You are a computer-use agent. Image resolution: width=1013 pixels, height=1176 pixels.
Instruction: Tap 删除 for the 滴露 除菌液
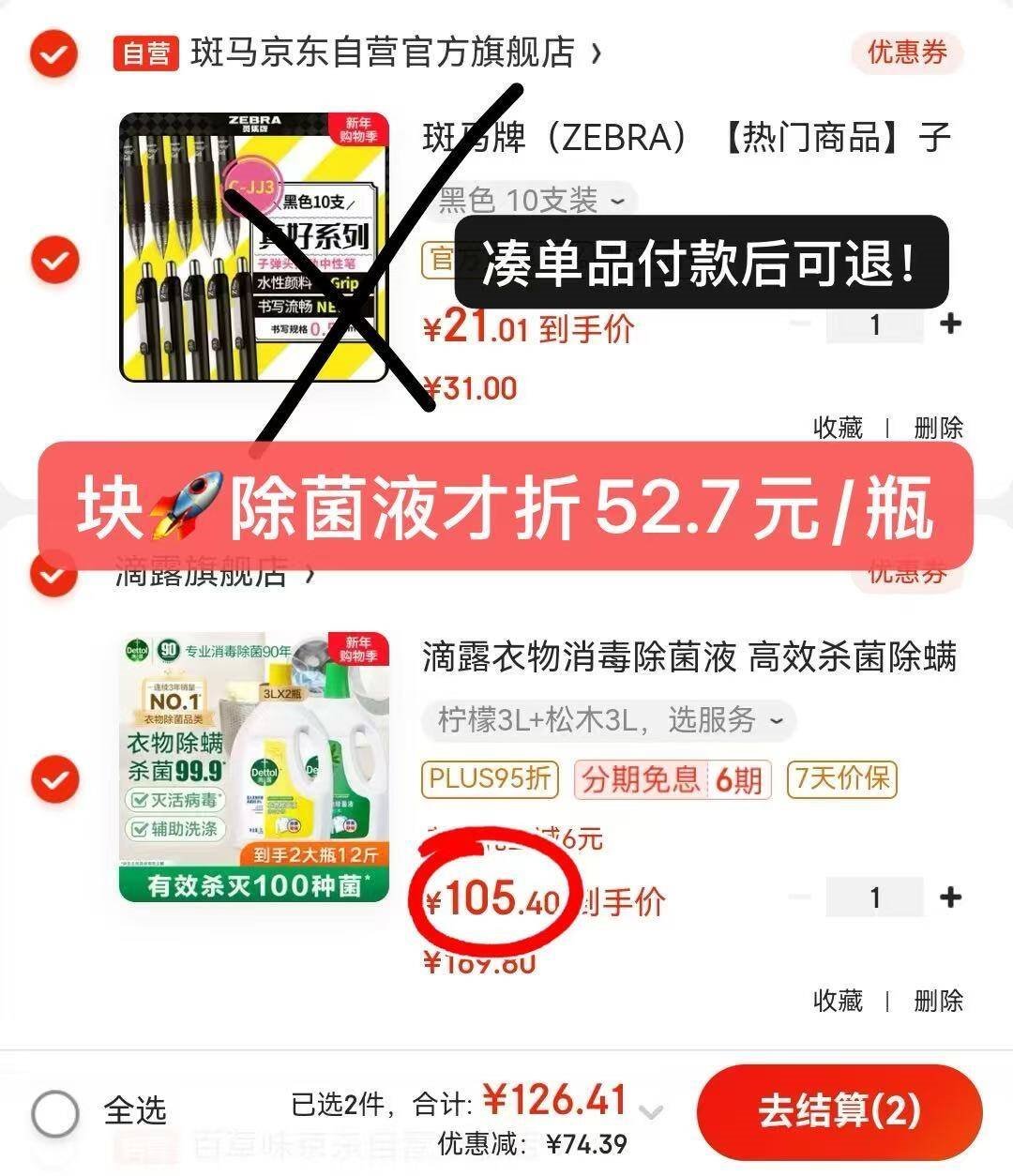coord(938,1000)
